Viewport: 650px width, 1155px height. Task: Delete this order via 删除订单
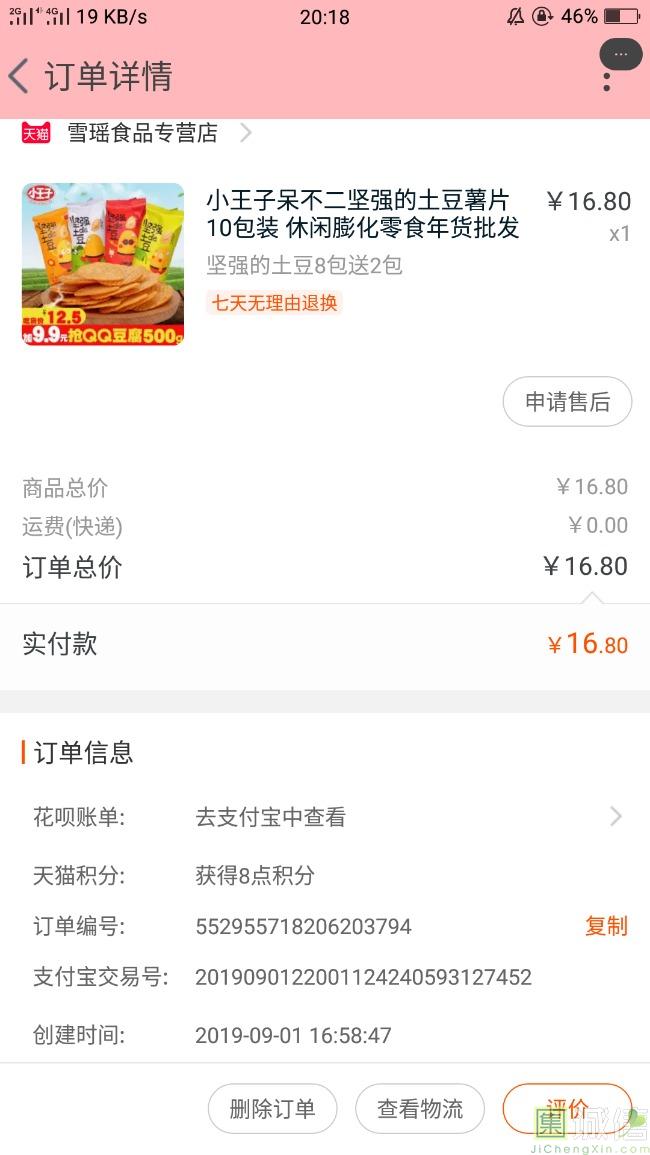tap(272, 1109)
